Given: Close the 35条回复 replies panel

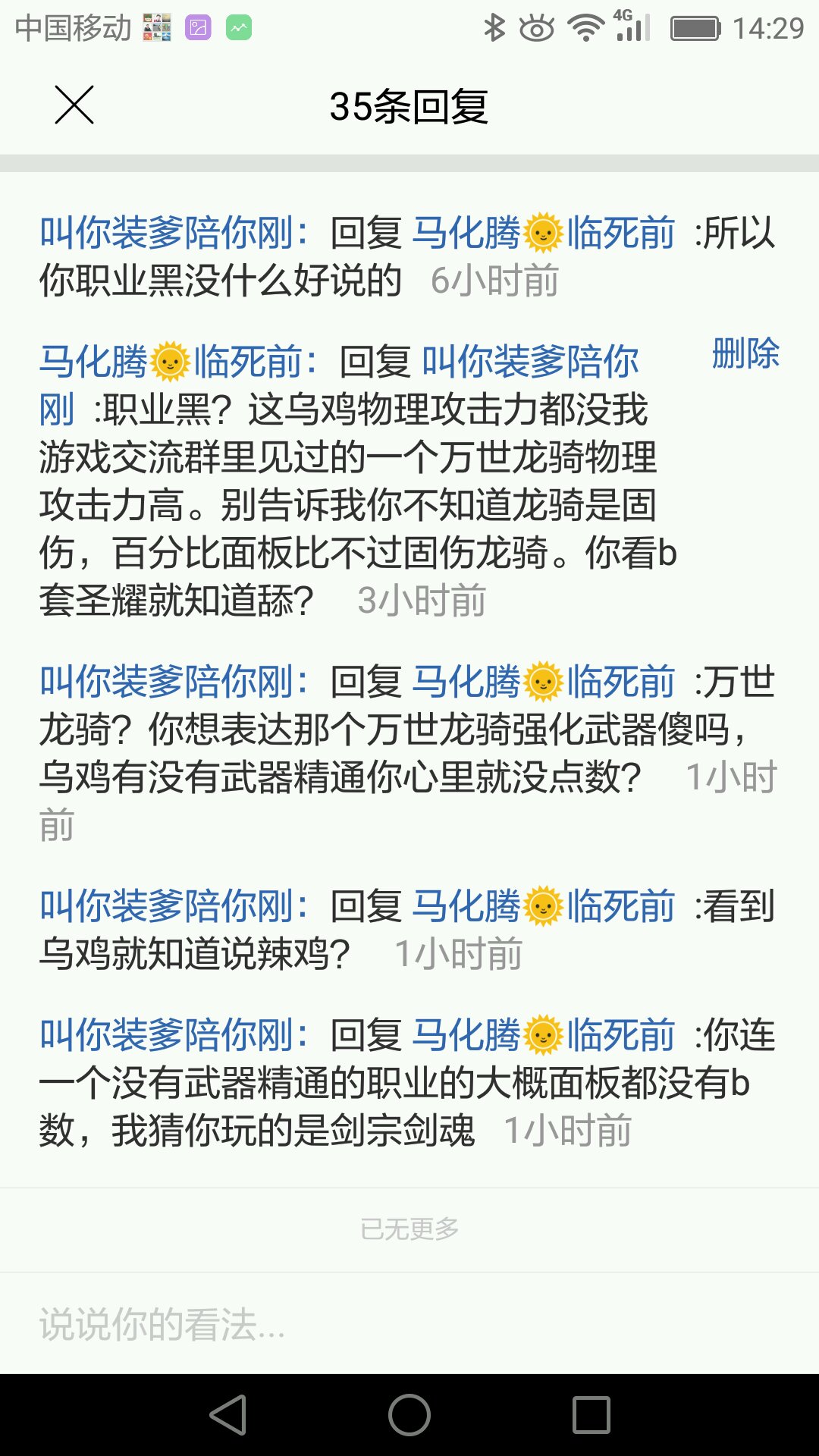Looking at the screenshot, I should [74, 105].
